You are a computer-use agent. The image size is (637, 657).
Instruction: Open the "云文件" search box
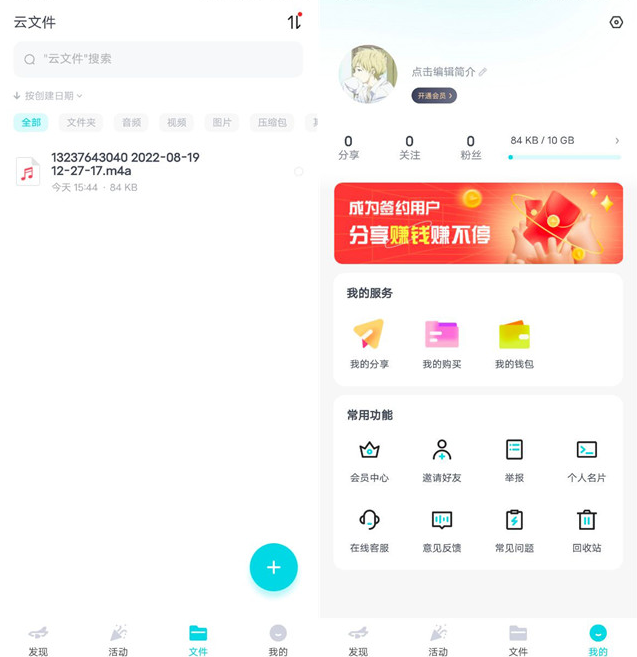(158, 59)
